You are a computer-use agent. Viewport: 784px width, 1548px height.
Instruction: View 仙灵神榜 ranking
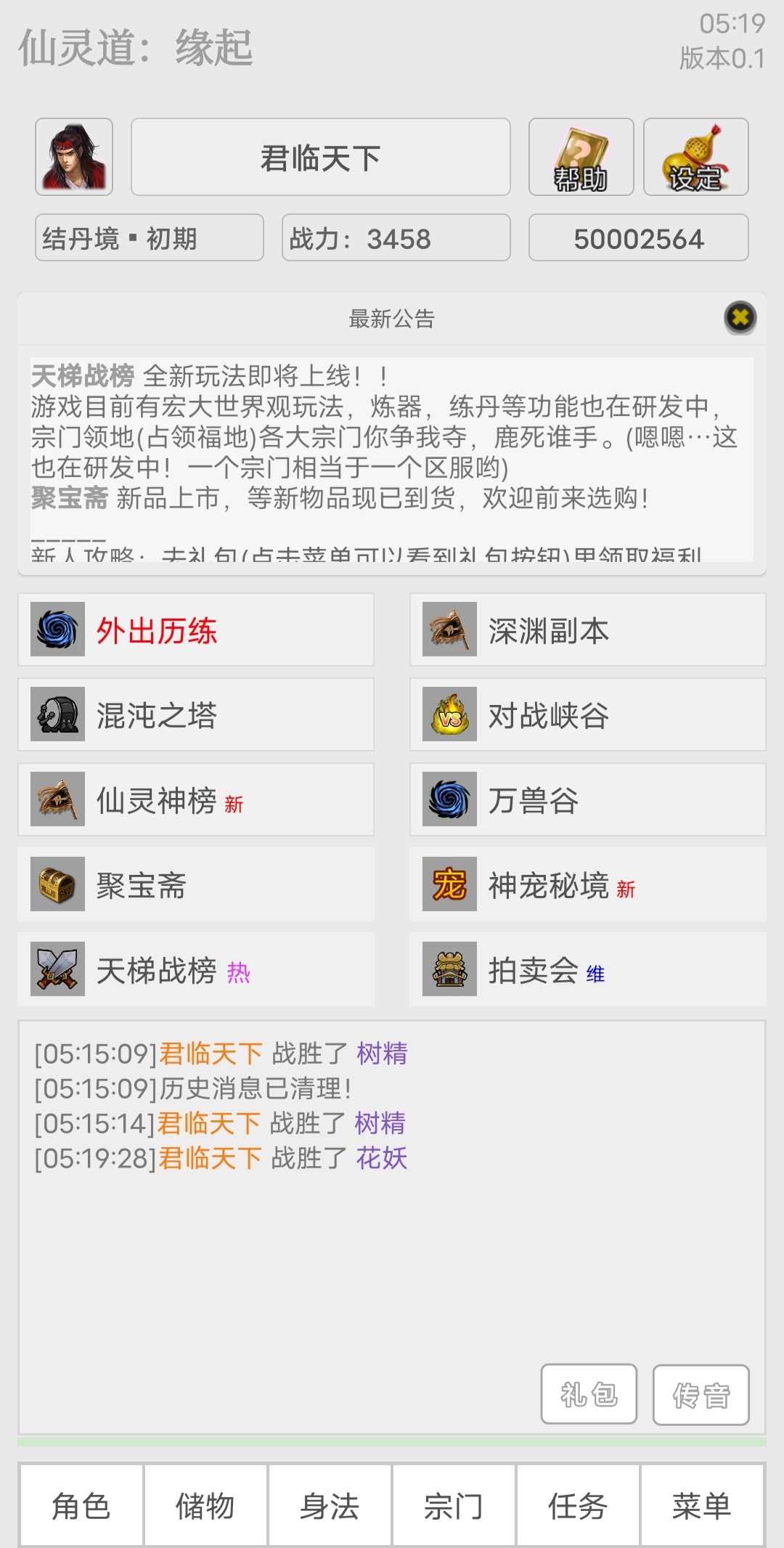pos(196,799)
